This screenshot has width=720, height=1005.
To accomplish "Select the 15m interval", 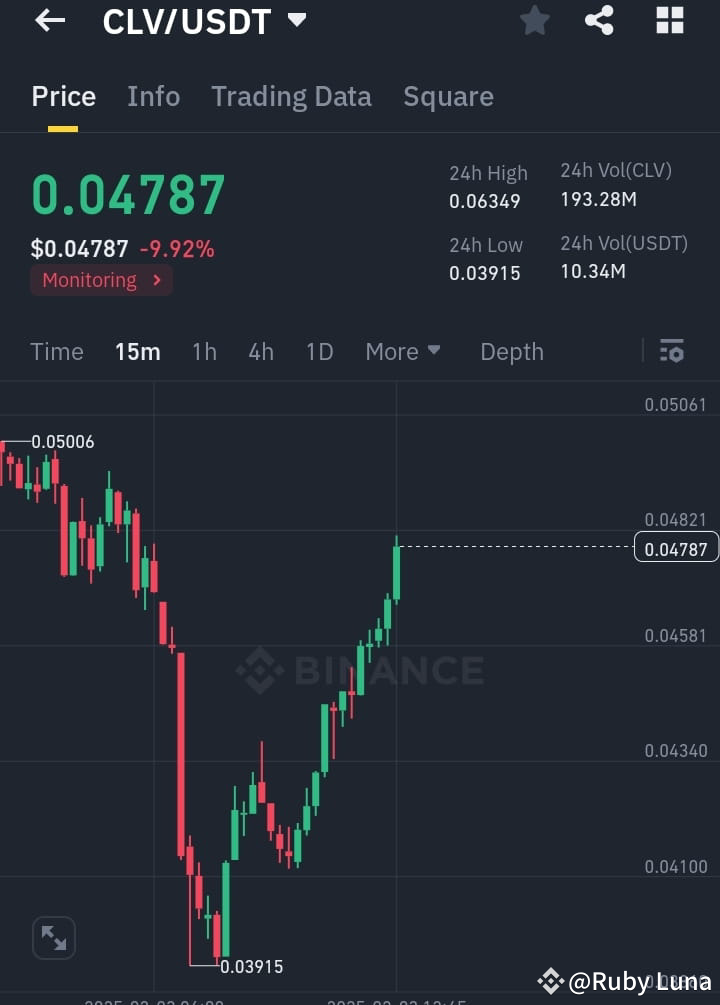I will point(138,351).
